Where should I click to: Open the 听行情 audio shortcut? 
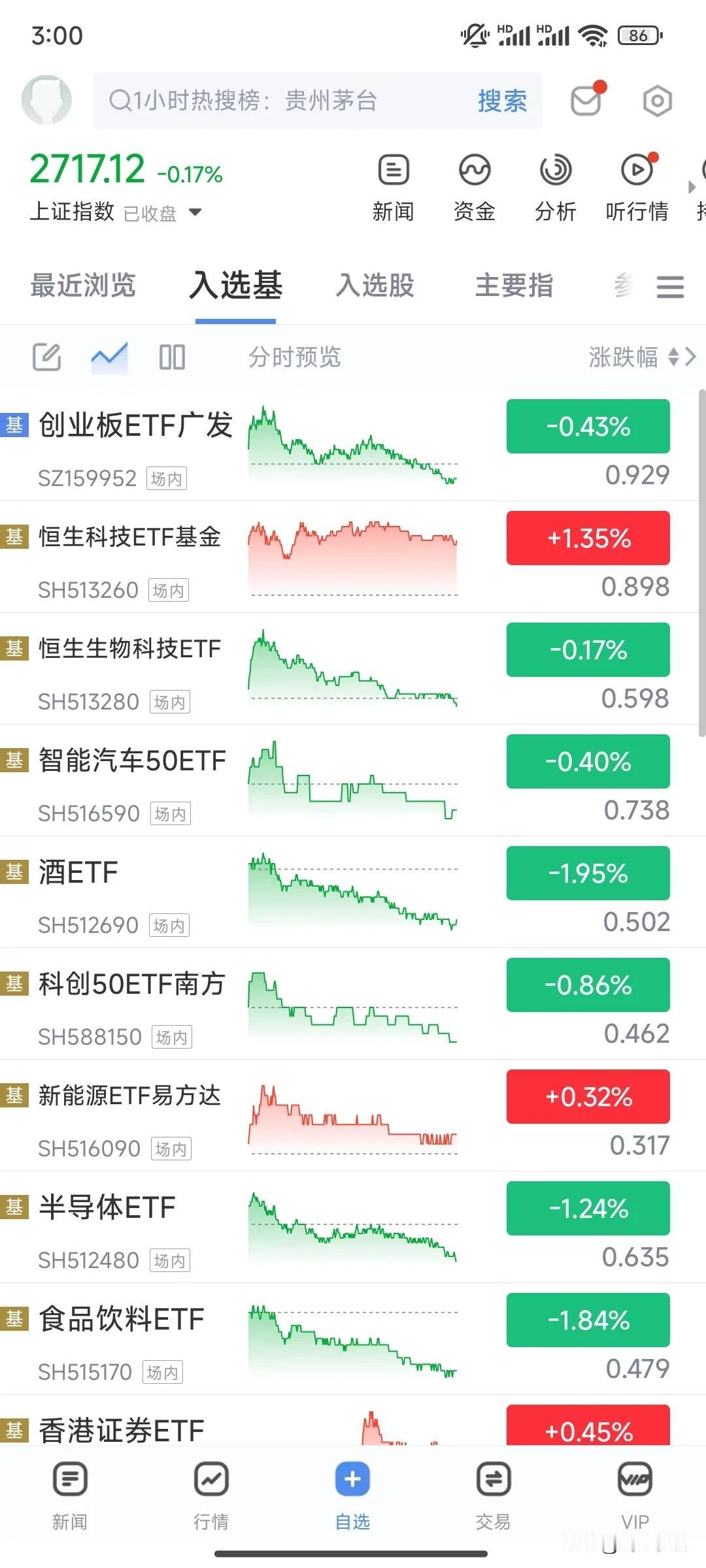(637, 188)
